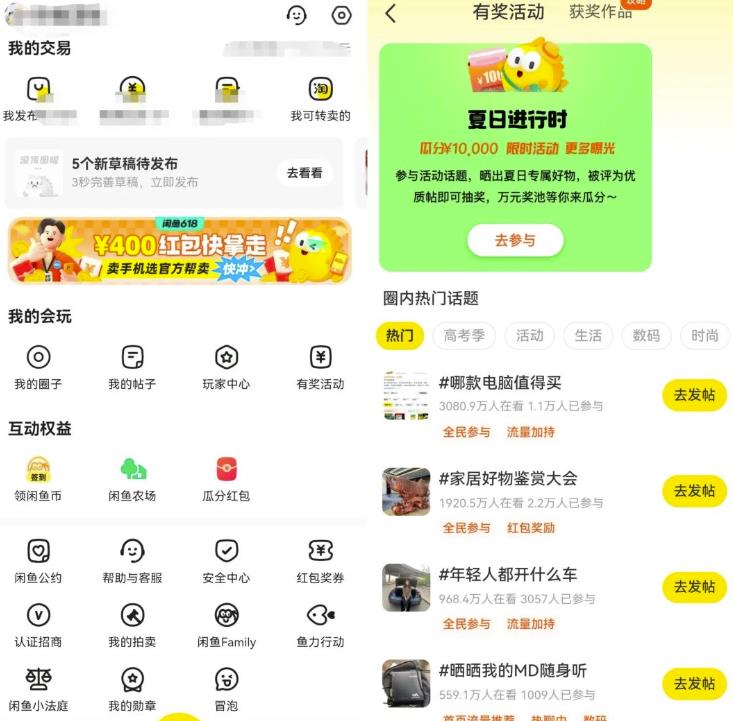Open 闲鱼农场
Image resolution: width=733 pixels, height=721 pixels.
132,479
